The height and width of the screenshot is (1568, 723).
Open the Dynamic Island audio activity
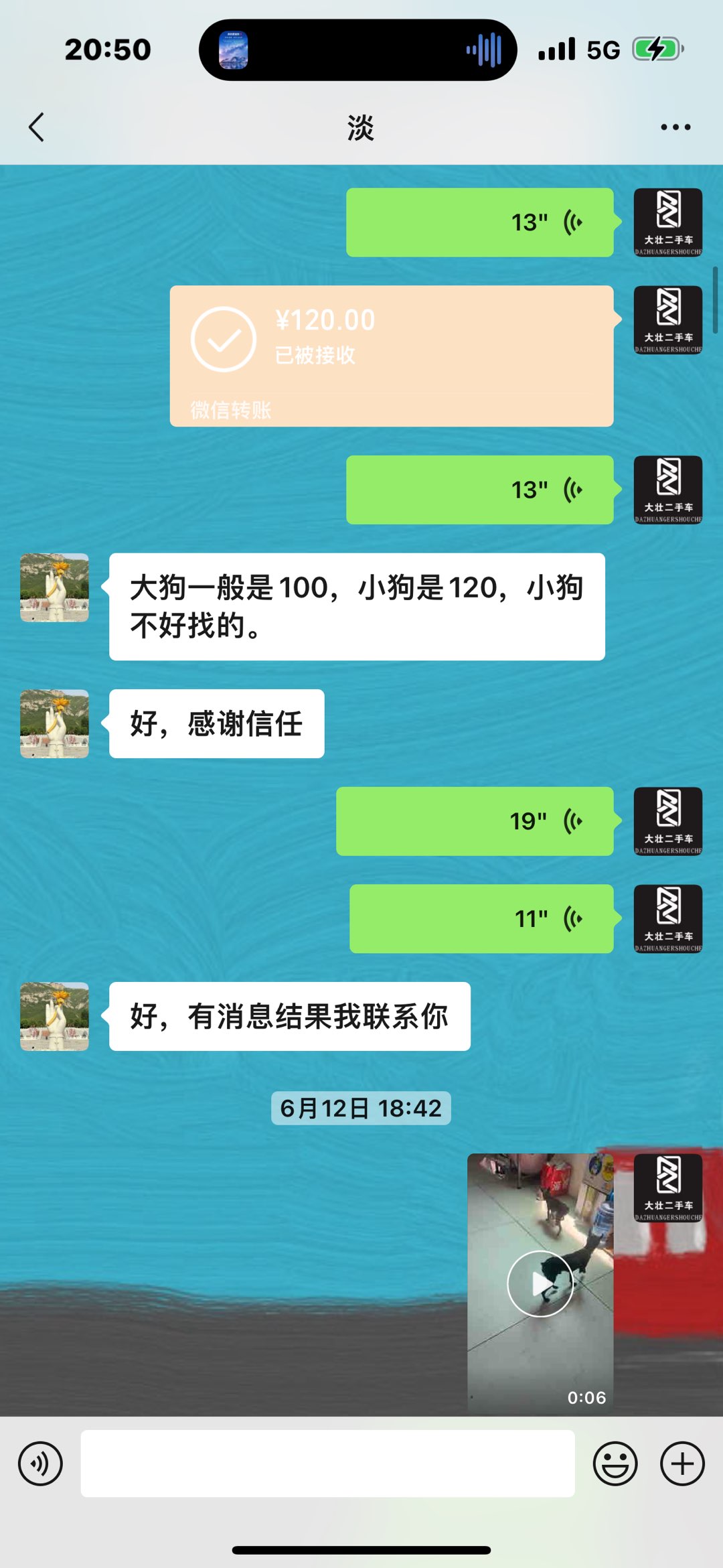pyautogui.click(x=357, y=50)
